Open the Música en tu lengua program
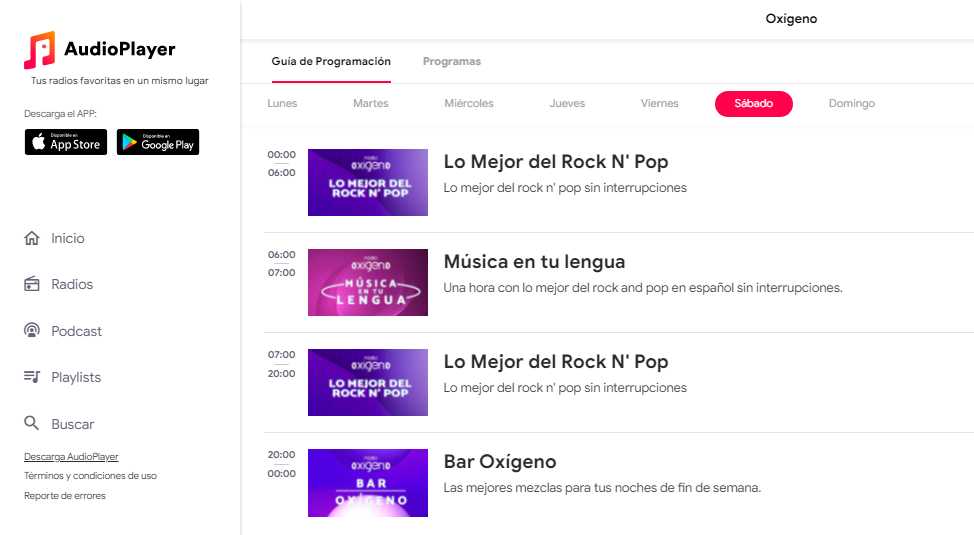This screenshot has width=974, height=535. pyautogui.click(x=534, y=262)
